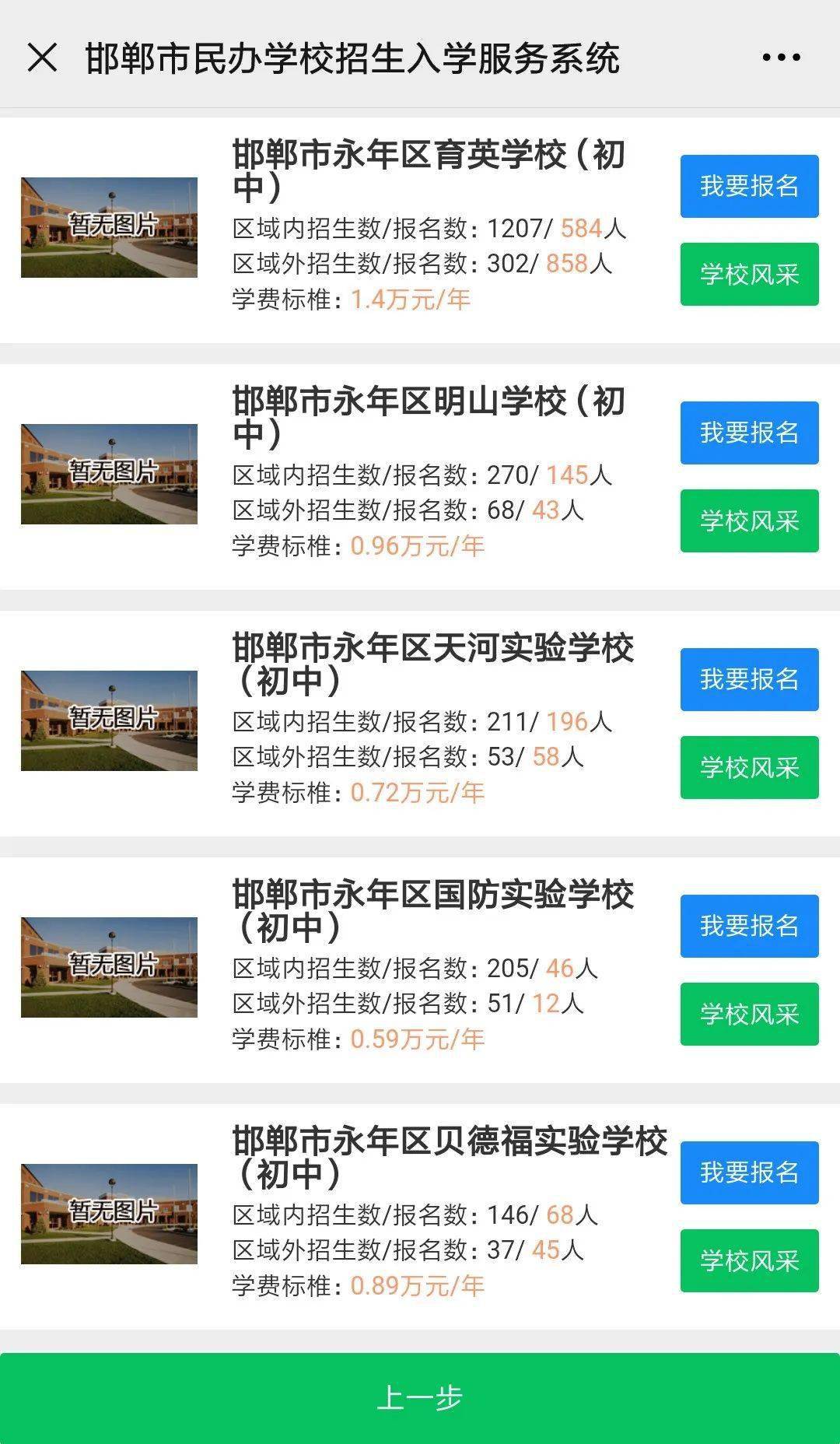Show 学校风采 for 天河实验学校
This screenshot has height=1444, width=840.
[749, 767]
